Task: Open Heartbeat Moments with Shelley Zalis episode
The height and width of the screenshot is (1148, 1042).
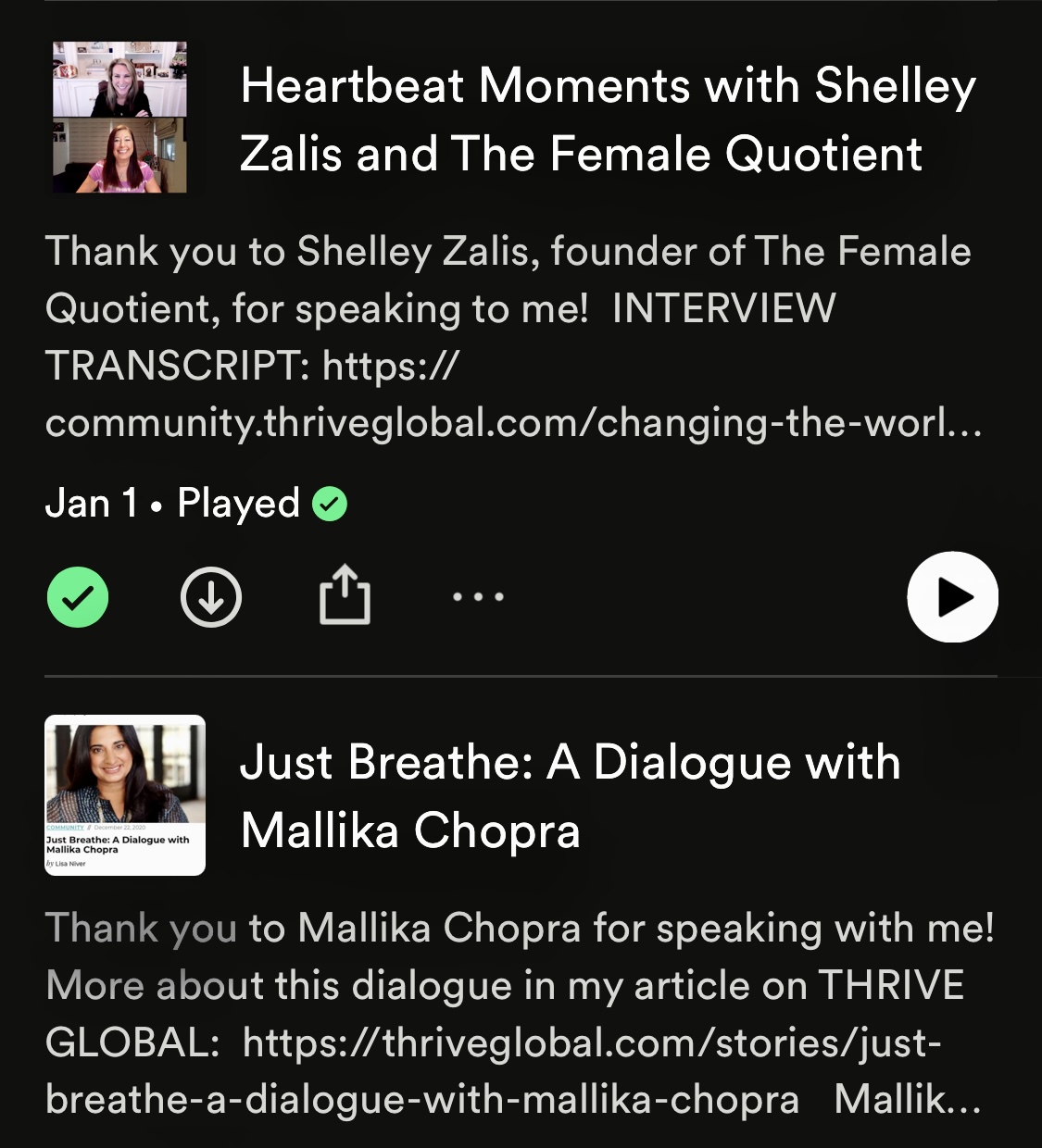Action: point(607,119)
